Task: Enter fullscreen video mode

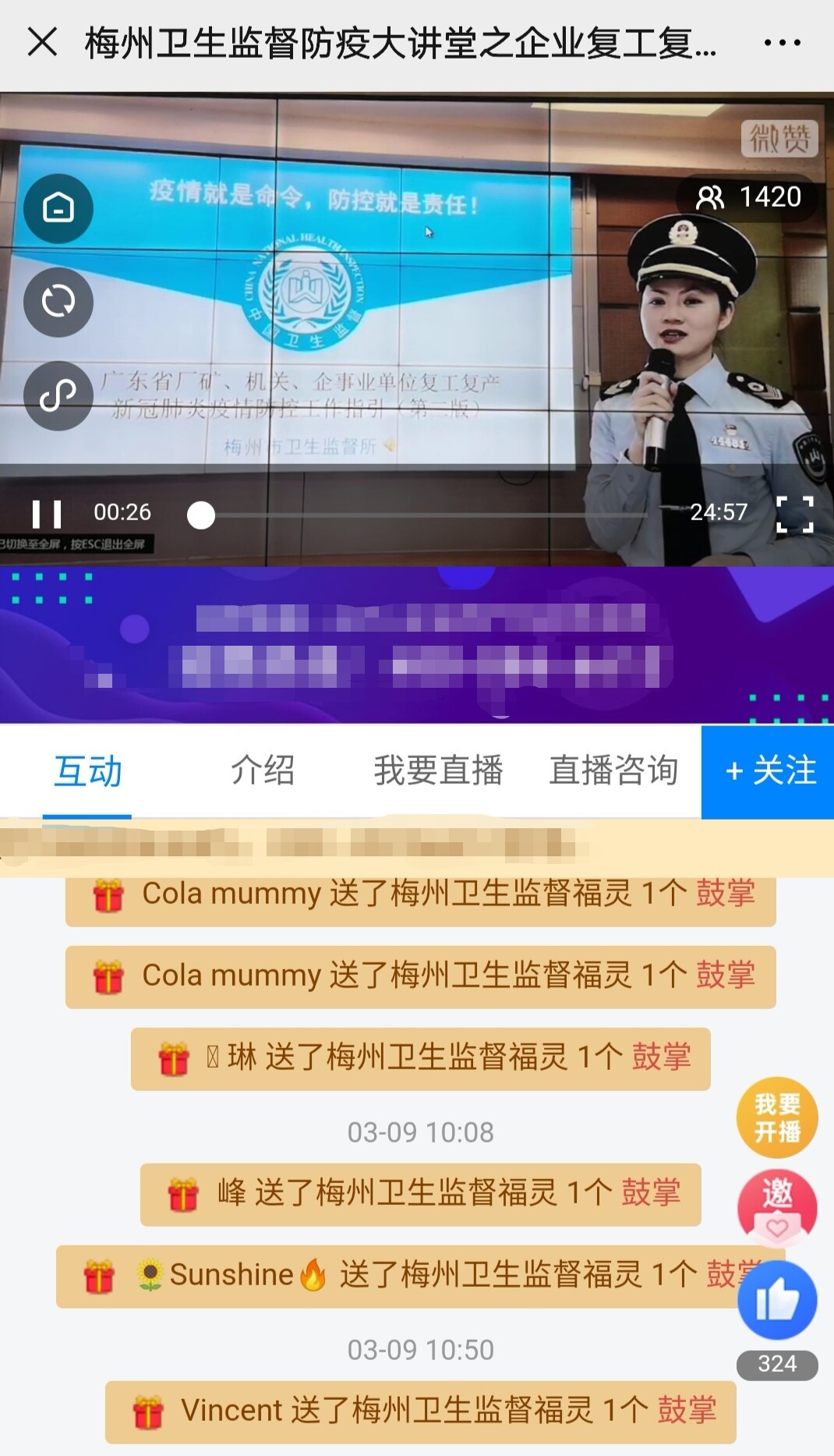Action: point(795,514)
